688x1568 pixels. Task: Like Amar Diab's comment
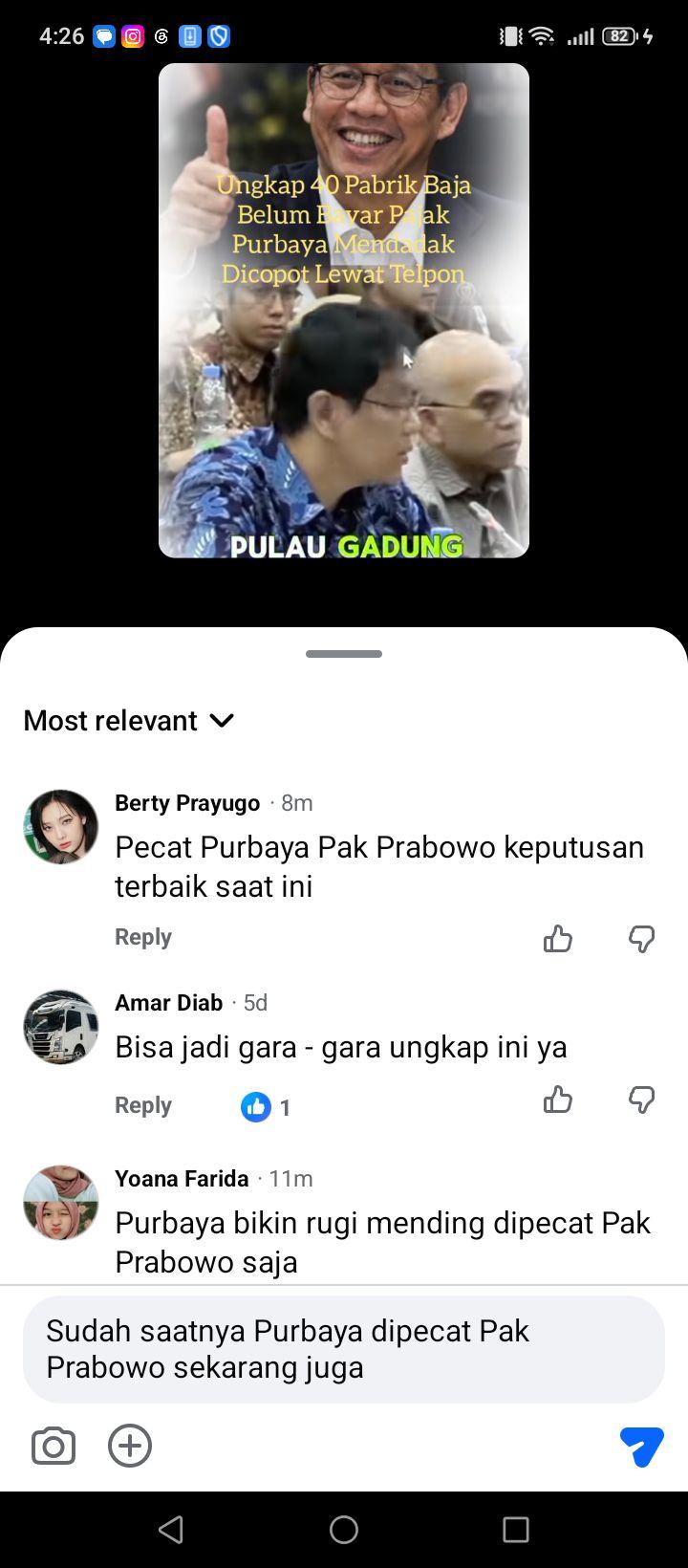point(558,1100)
